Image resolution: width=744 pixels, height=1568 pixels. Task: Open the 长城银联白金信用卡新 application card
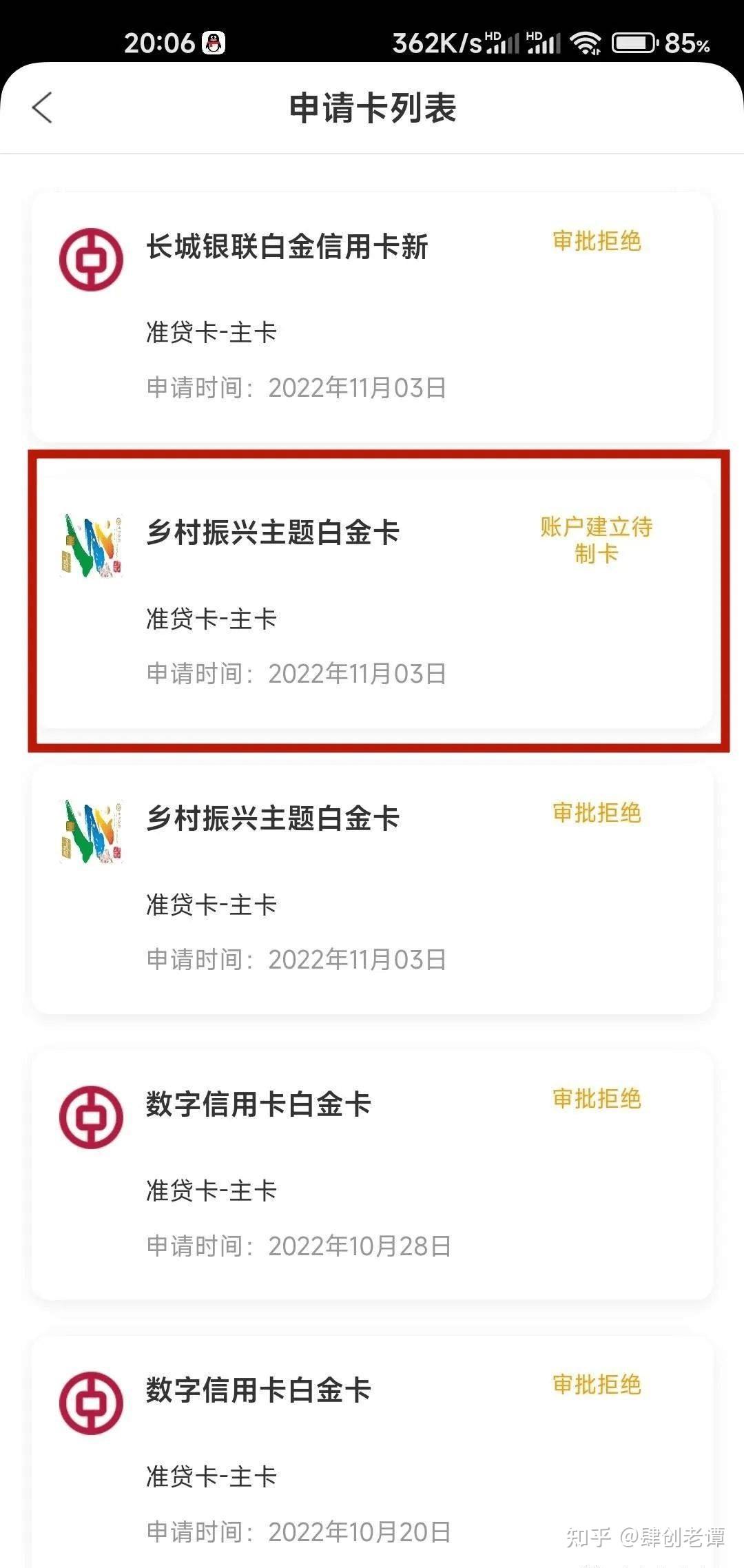click(372, 317)
